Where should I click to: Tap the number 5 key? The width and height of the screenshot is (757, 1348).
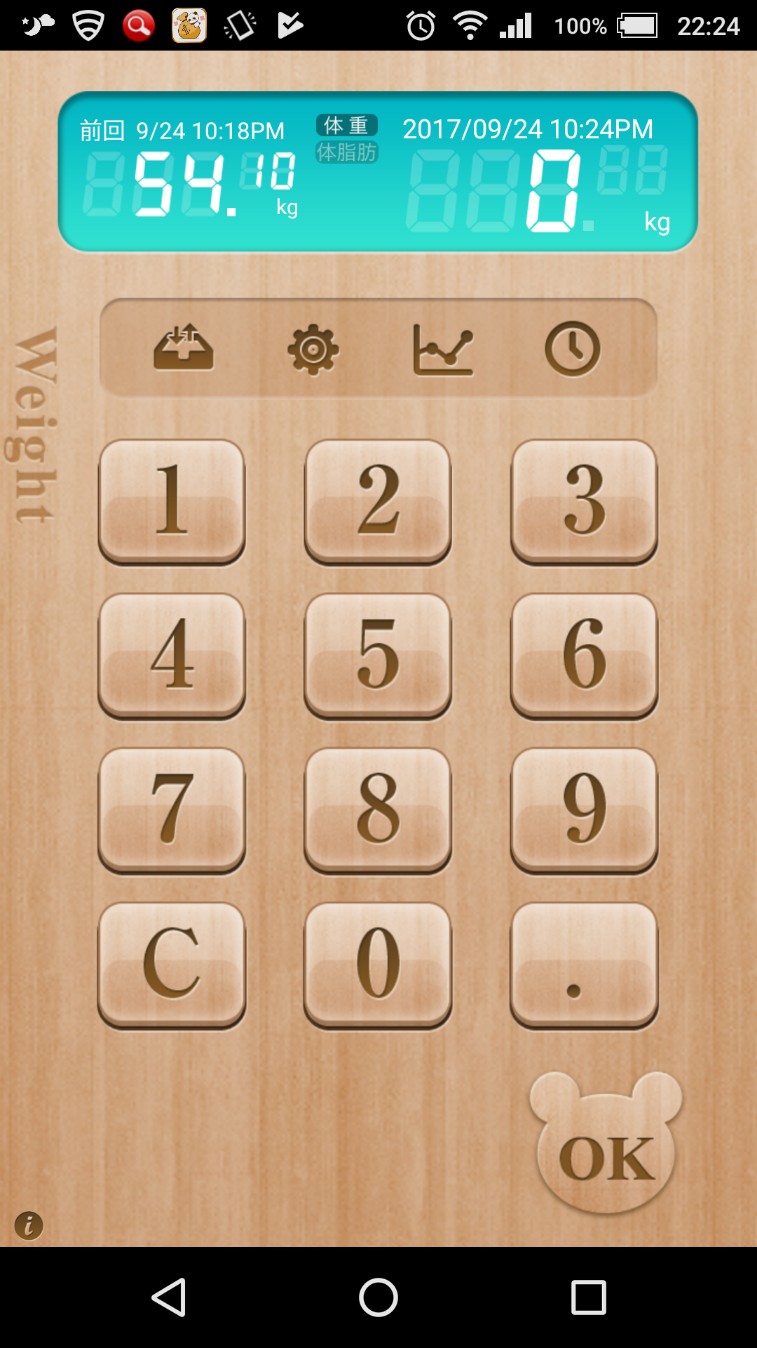click(378, 655)
